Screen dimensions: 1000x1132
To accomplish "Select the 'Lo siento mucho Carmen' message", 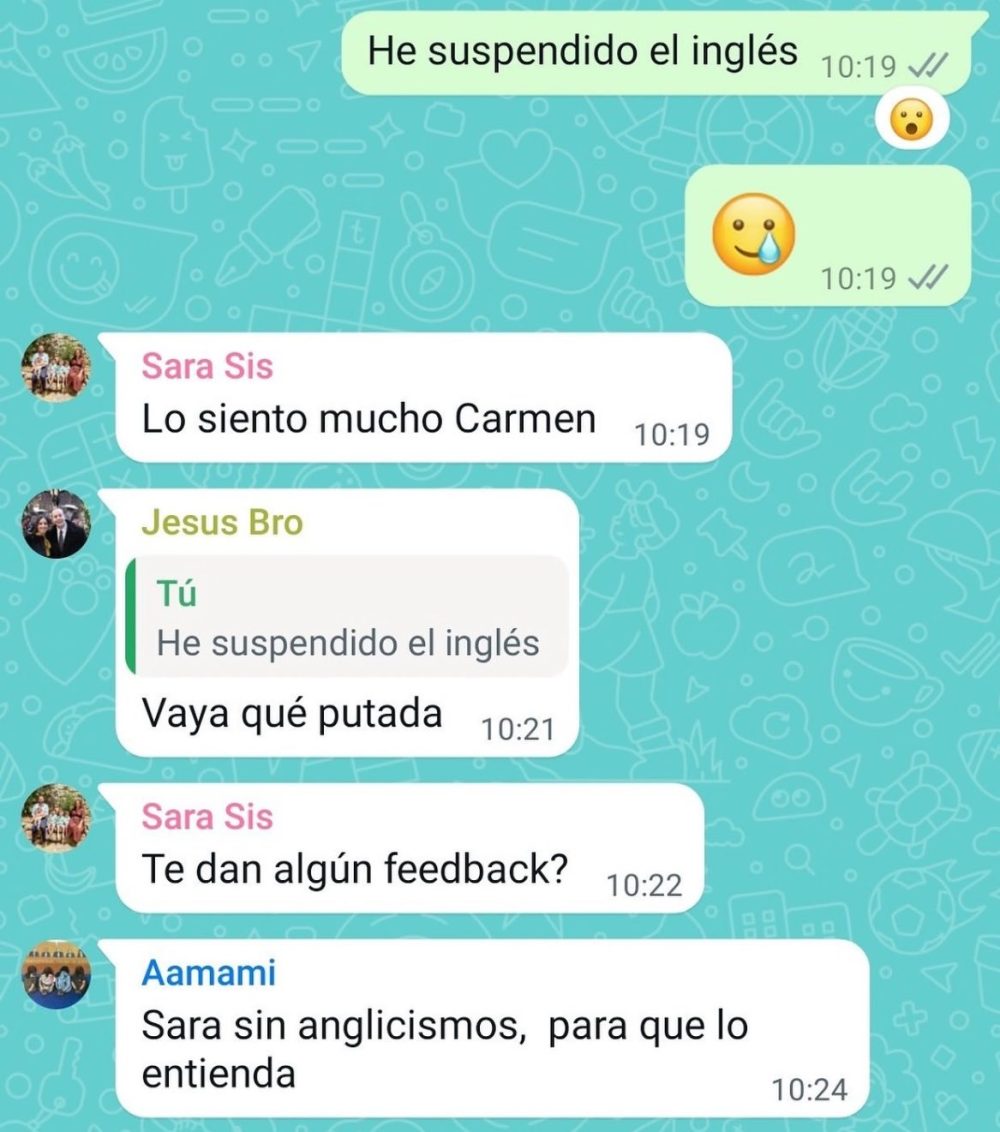I will tap(369, 418).
